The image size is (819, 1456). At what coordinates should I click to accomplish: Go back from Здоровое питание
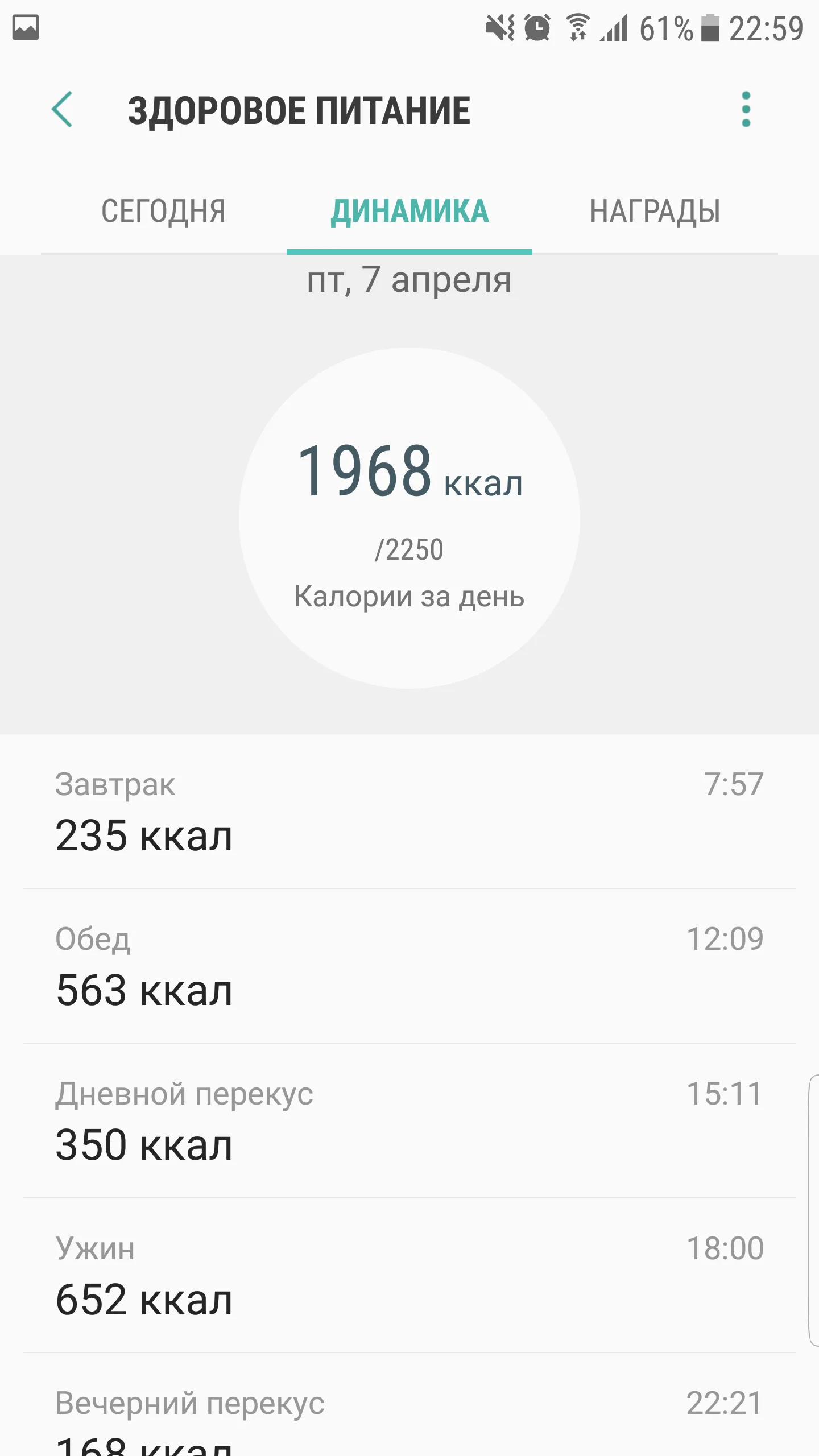coord(62,109)
